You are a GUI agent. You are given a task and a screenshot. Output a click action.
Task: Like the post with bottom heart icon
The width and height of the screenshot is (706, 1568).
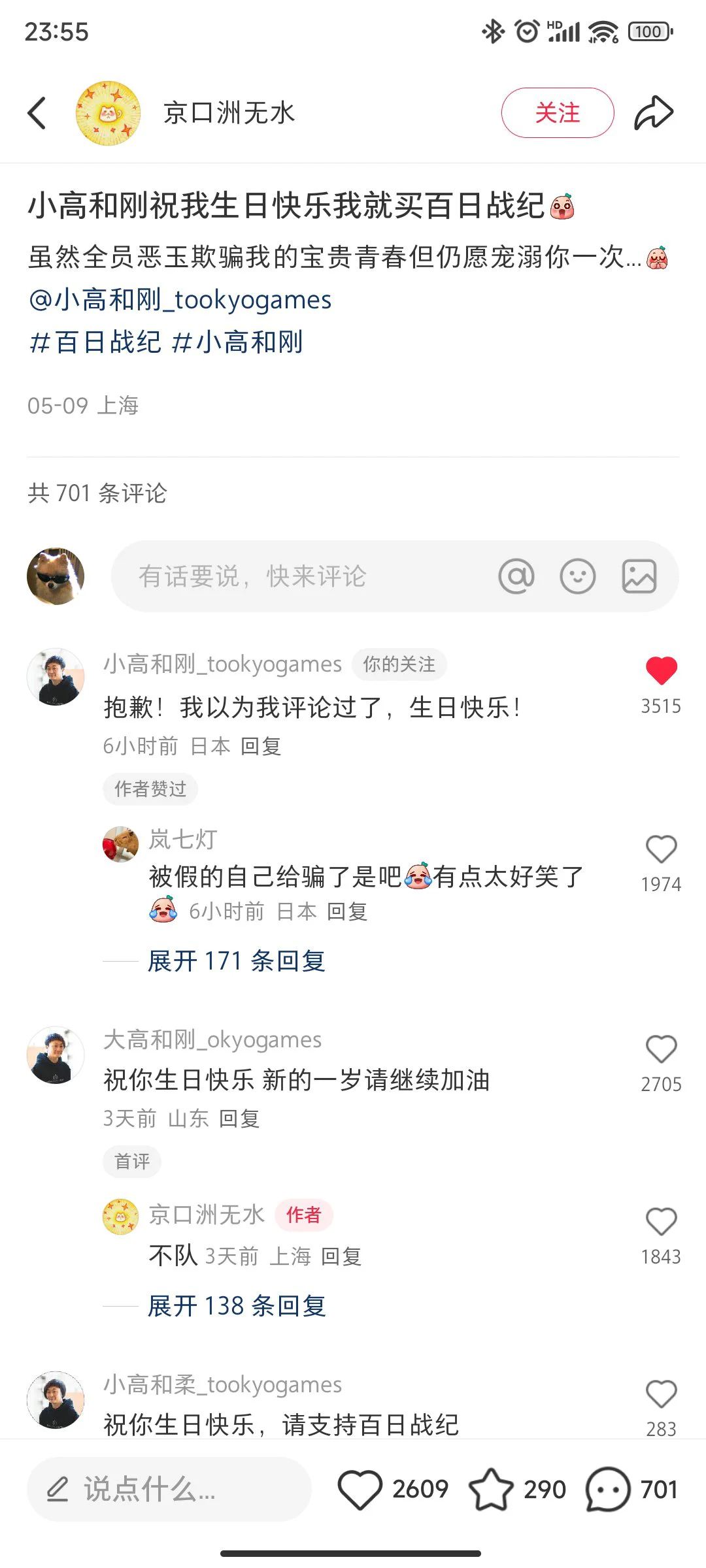(360, 1490)
